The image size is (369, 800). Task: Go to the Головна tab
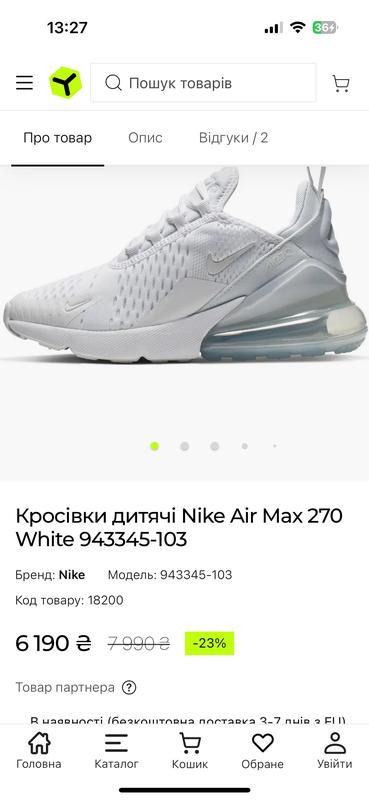(x=39, y=751)
